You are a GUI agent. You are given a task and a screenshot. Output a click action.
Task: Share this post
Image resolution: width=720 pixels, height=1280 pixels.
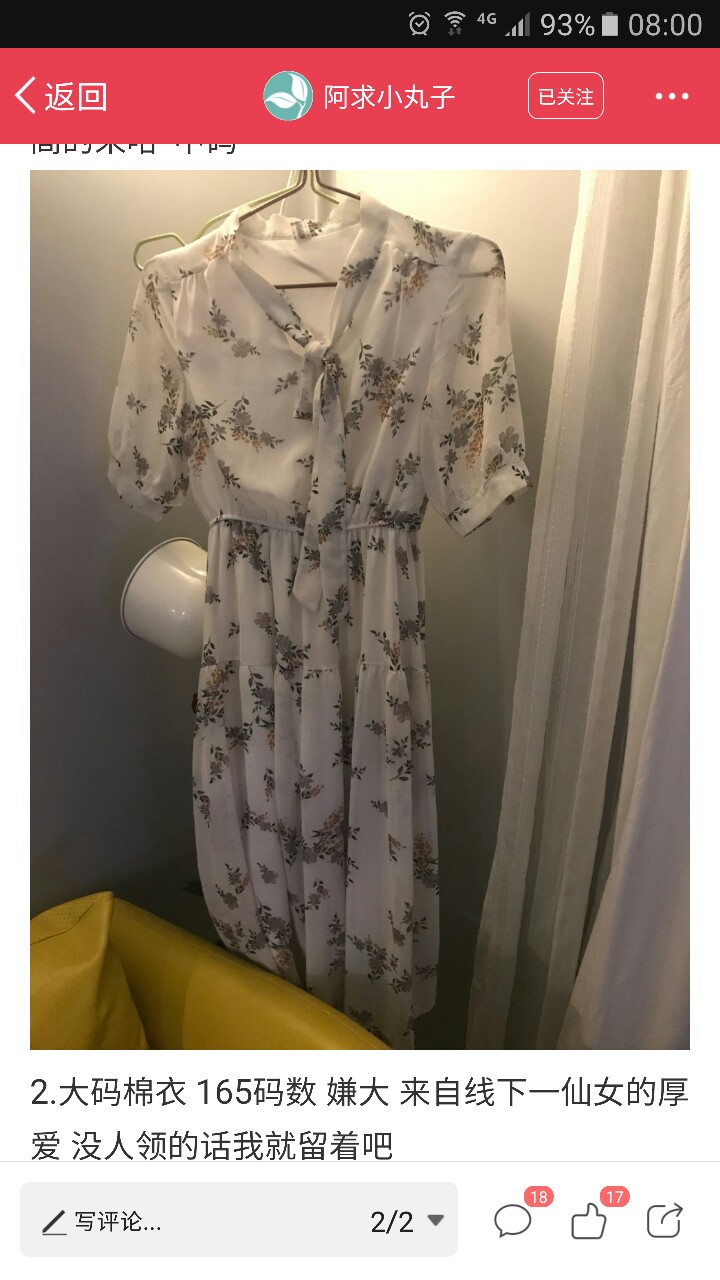click(x=664, y=1220)
